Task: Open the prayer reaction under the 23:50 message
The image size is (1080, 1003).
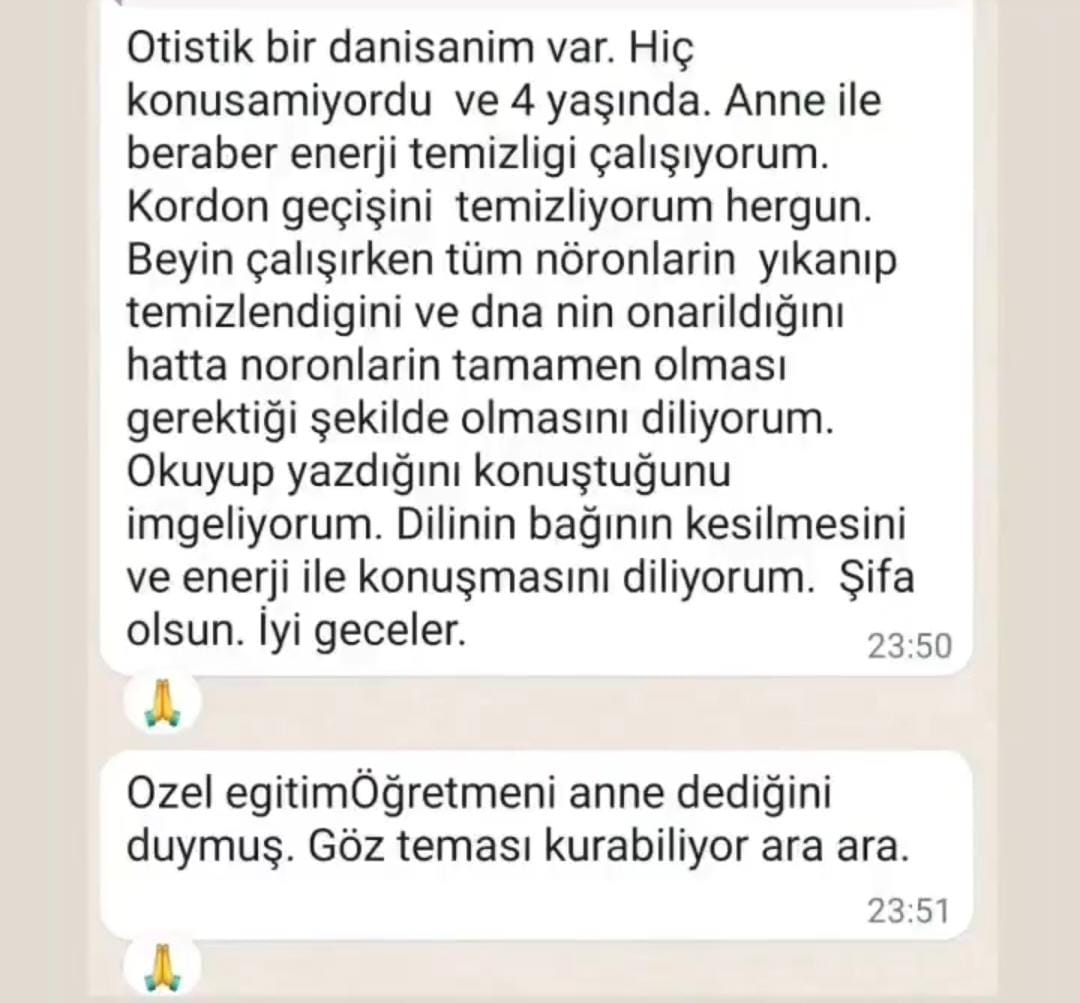Action: point(162,705)
